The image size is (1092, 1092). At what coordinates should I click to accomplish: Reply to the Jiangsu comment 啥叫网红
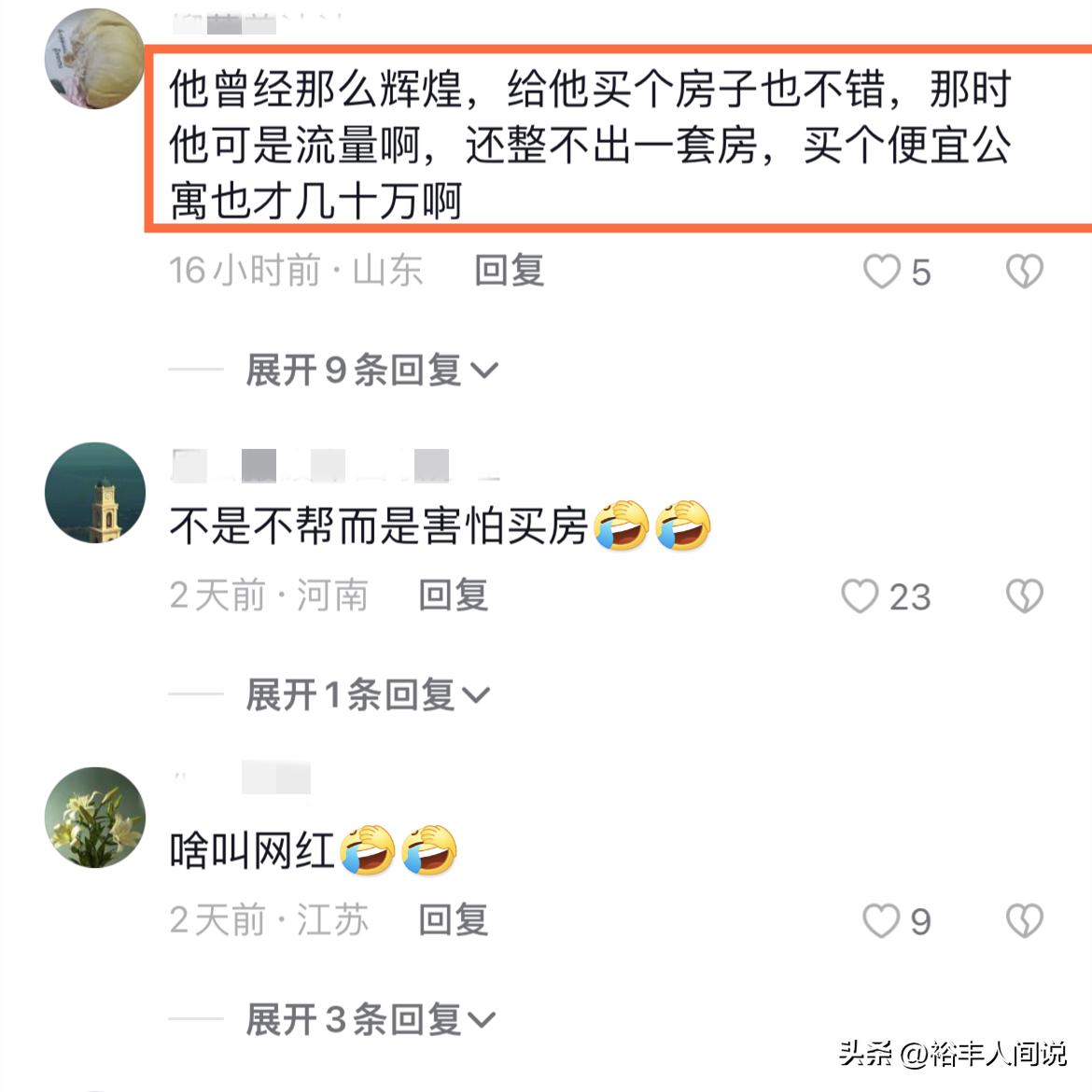(453, 920)
